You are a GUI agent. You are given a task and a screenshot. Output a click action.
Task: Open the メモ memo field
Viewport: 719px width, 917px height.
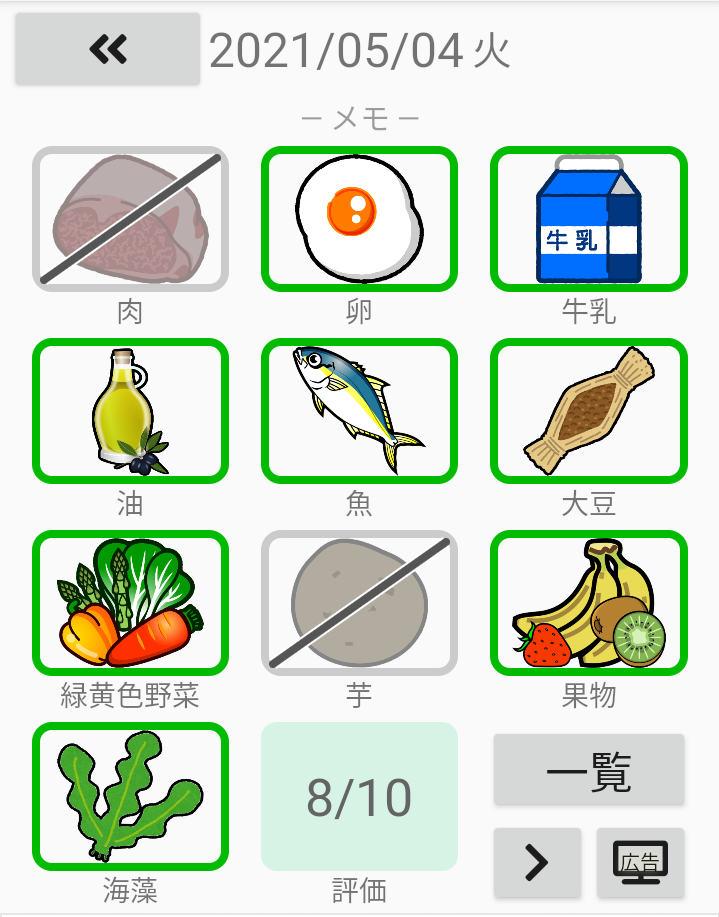360,120
